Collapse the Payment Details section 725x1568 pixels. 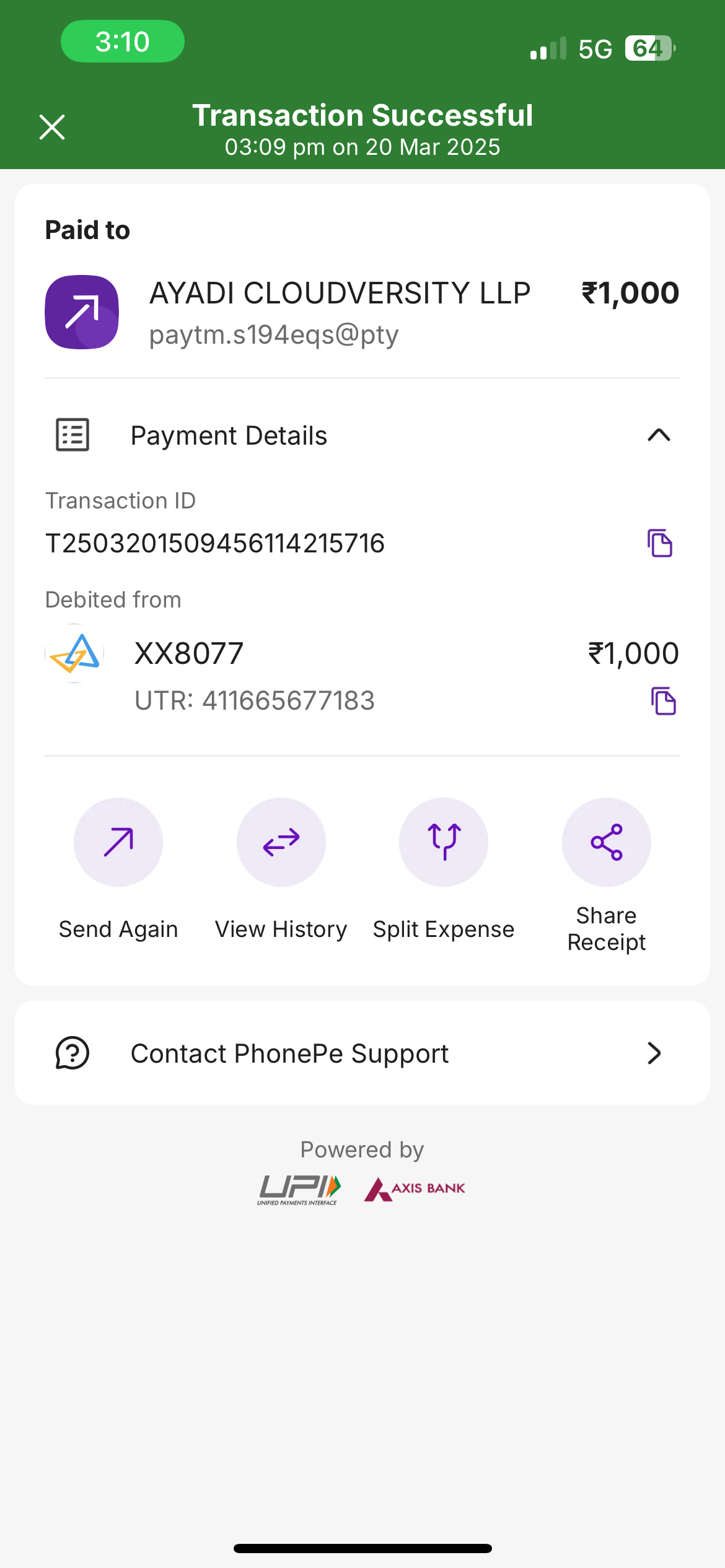coord(659,435)
